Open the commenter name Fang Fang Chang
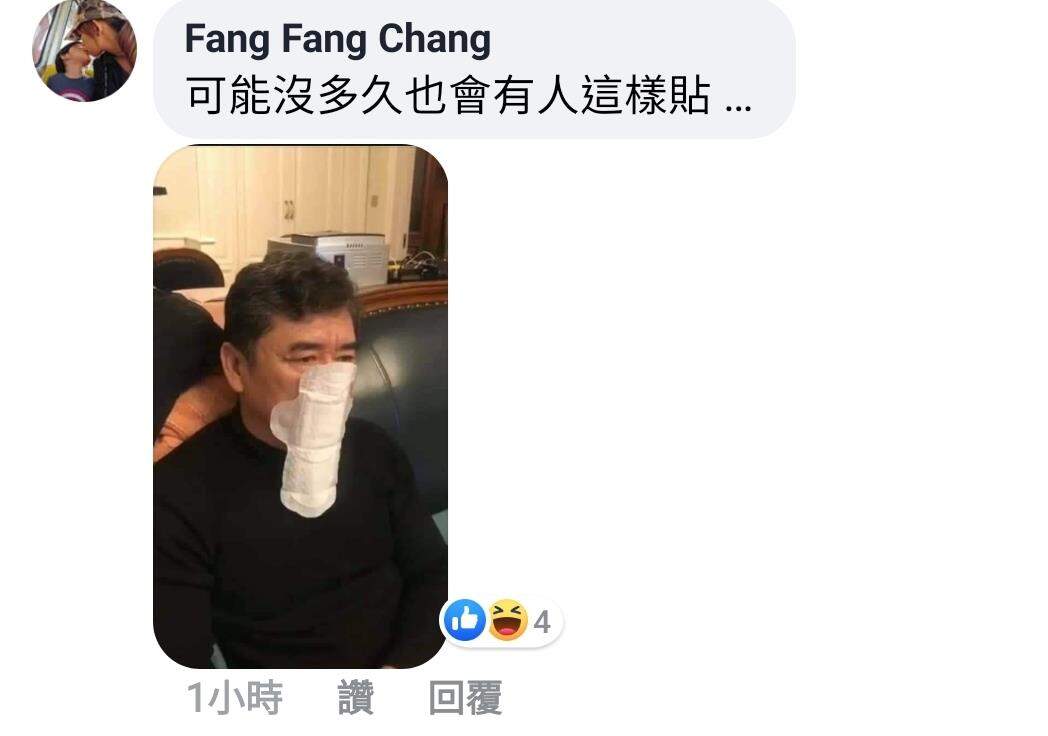1048x736 pixels. click(x=337, y=40)
